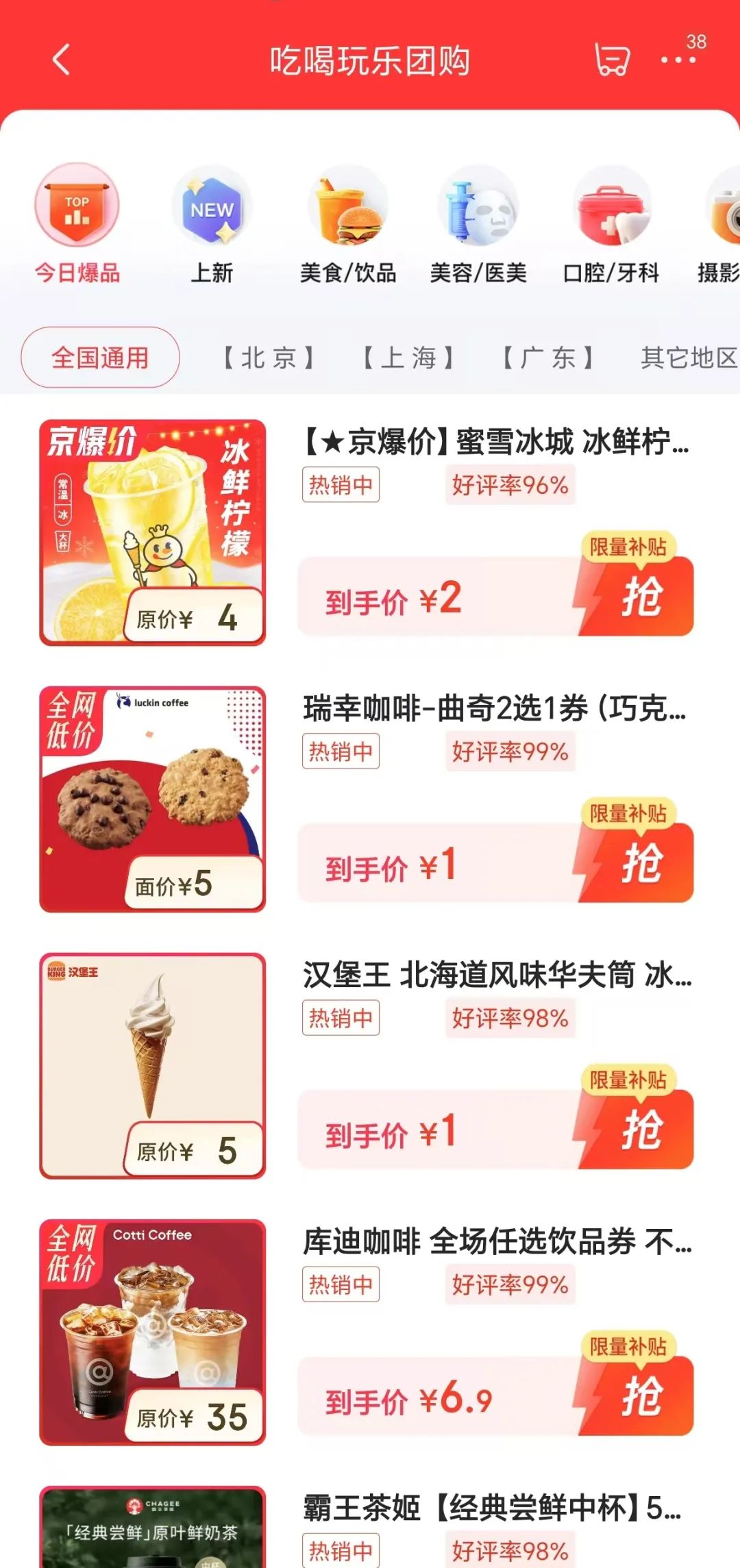
Task: Open 霸王茶姬 经典尝鲜中杯 deal
Action: click(491, 1508)
